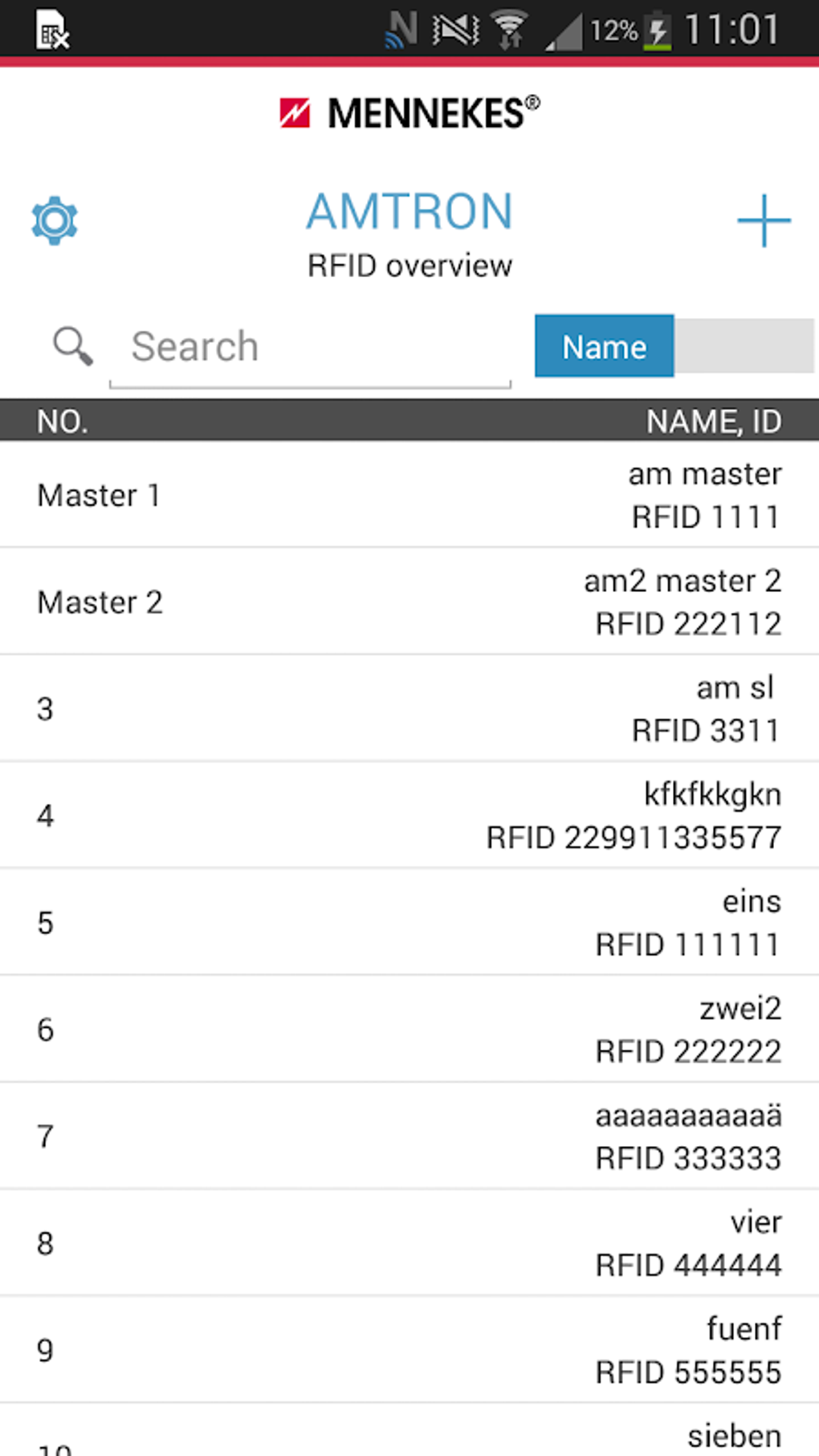Screen dimensions: 819x1456
Task: Open entry 6 named zwei2
Action: (409, 1029)
